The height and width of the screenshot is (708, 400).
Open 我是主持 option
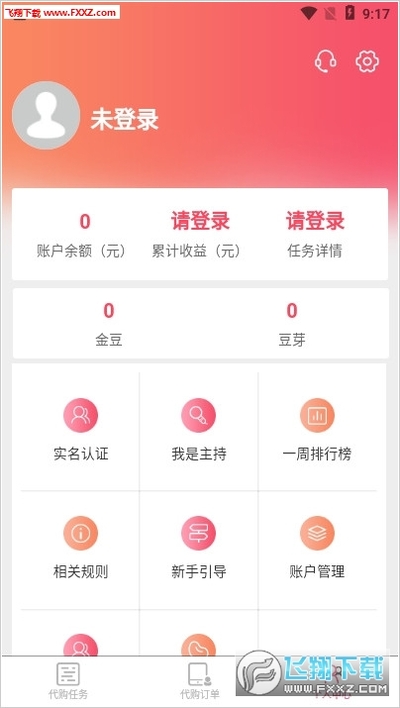(199, 430)
